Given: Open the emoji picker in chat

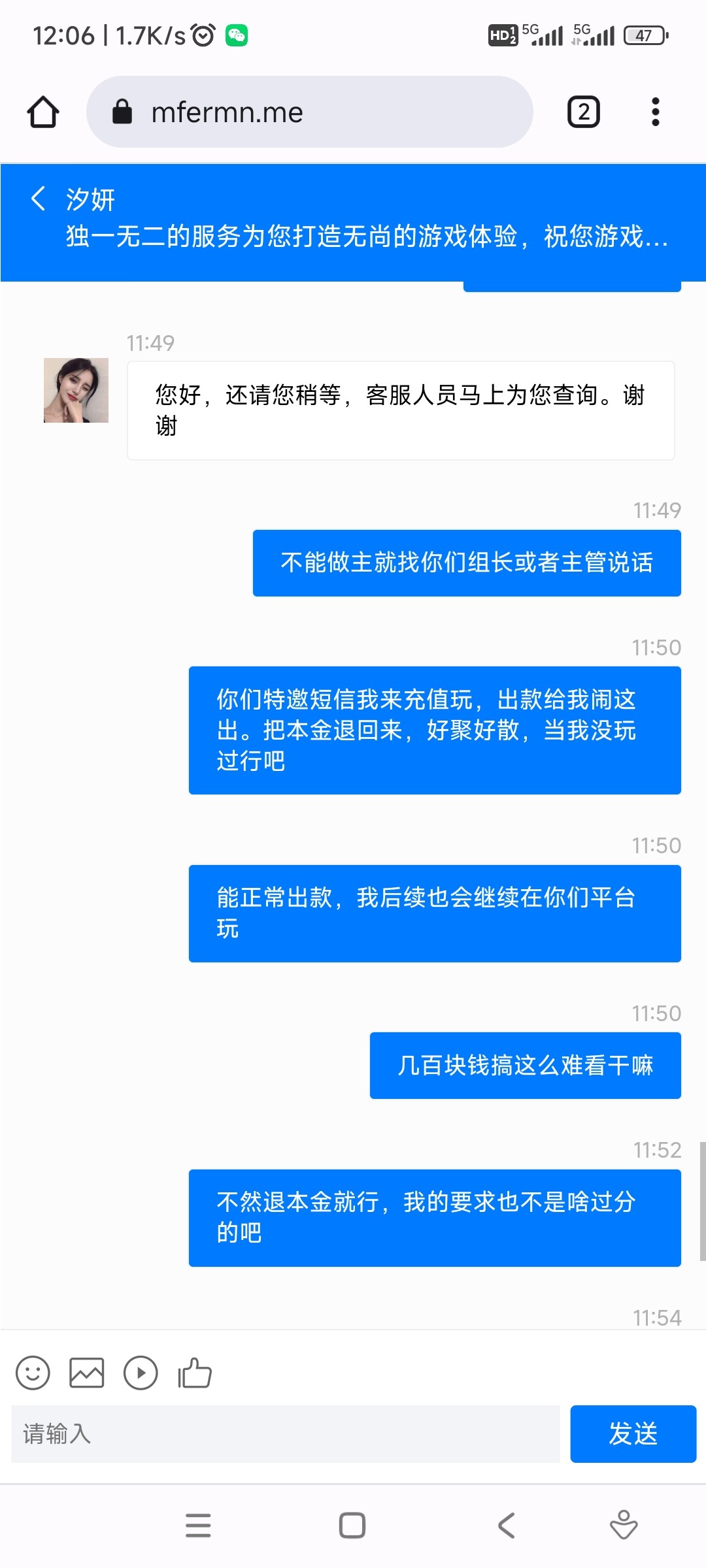Looking at the screenshot, I should (33, 1373).
